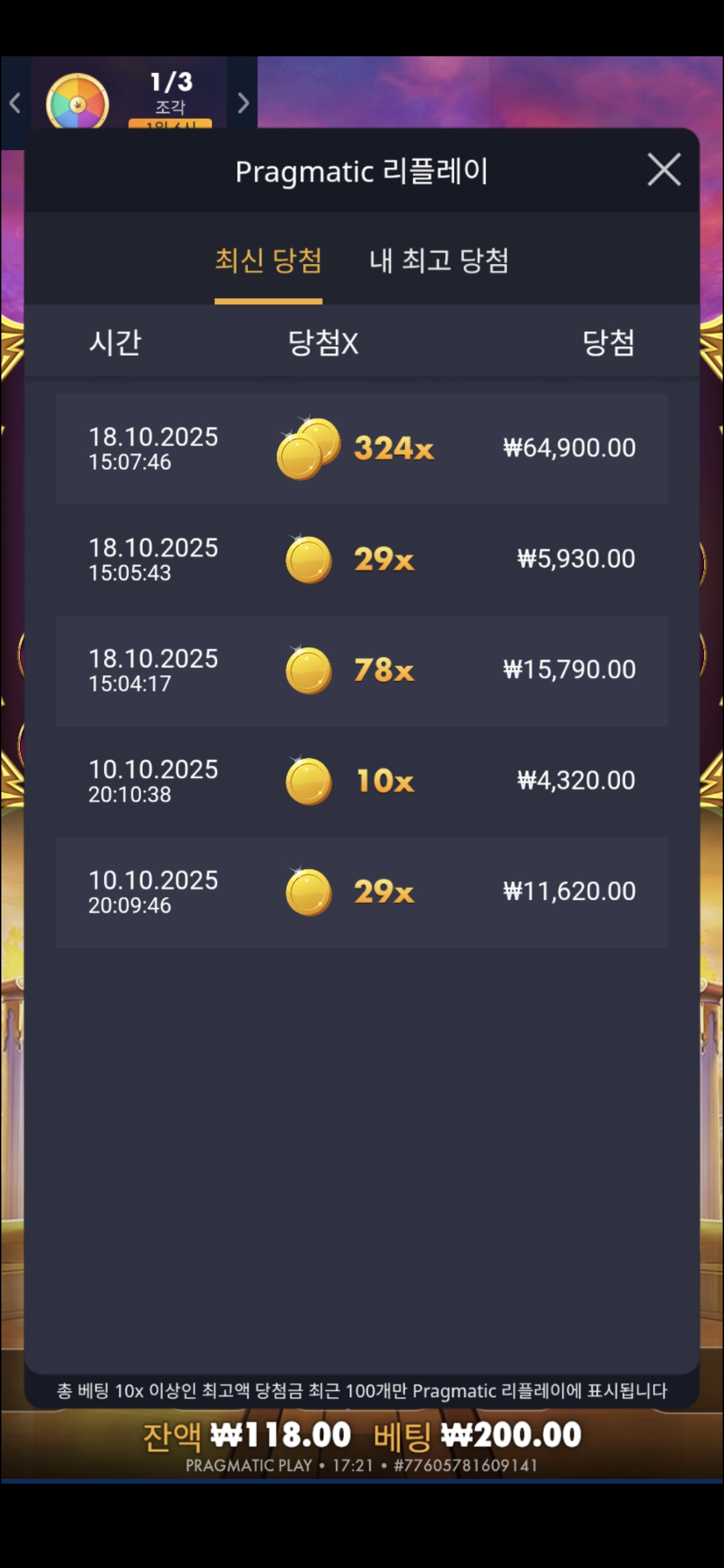This screenshot has height=1568, width=724.
Task: Go to the next promo banner arrow
Action: (x=243, y=103)
